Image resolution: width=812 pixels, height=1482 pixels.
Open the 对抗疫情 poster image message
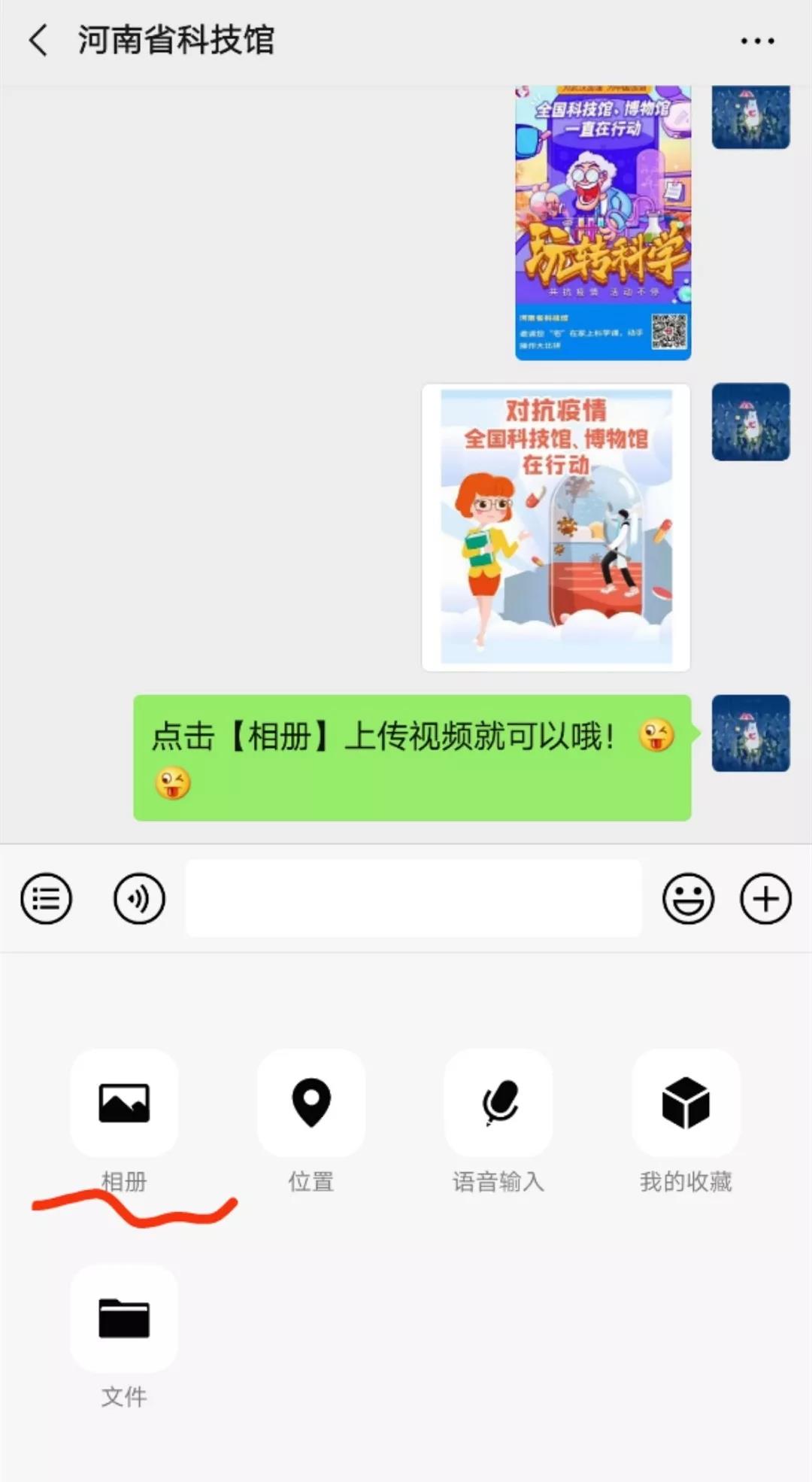click(556, 527)
